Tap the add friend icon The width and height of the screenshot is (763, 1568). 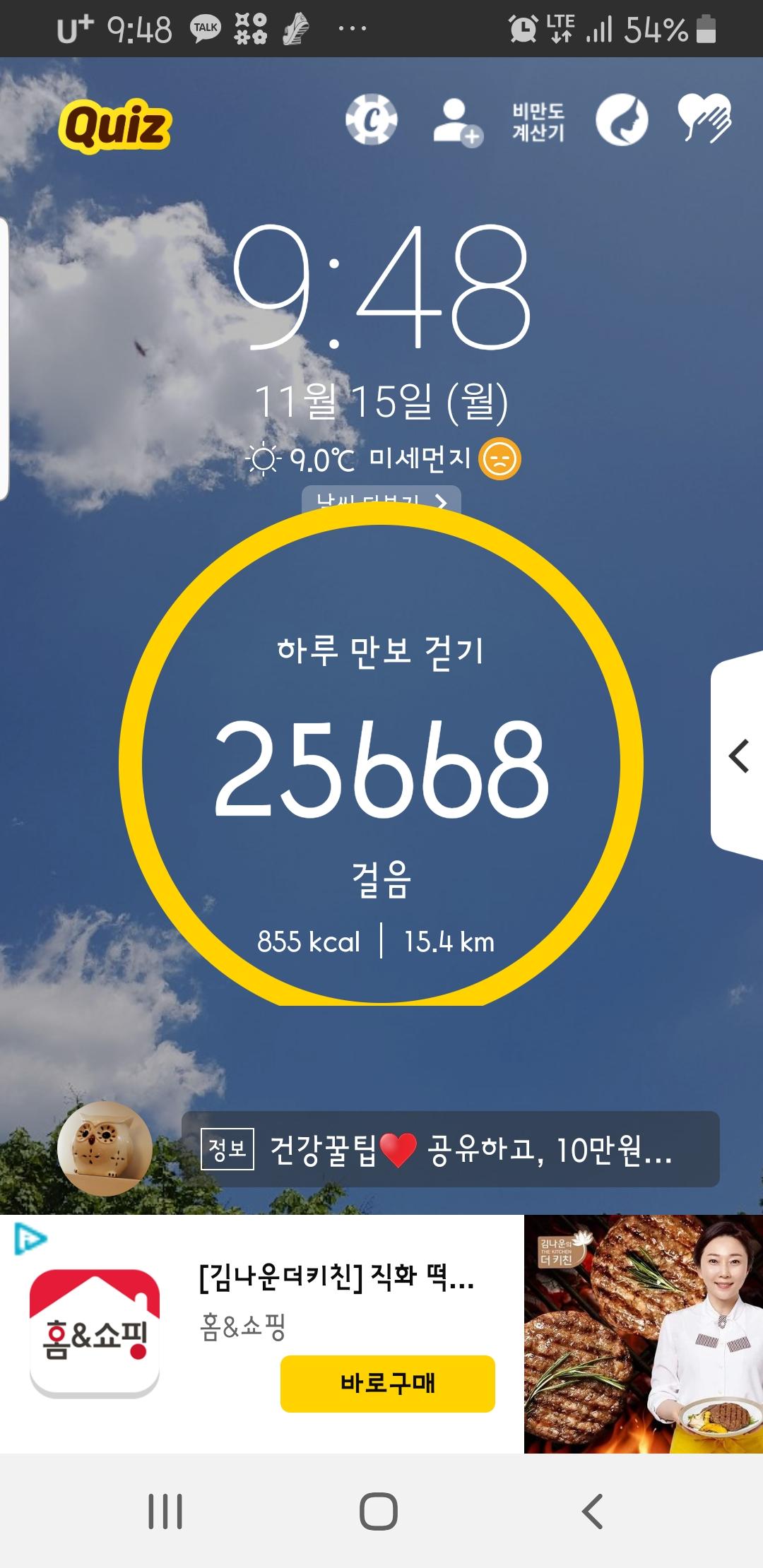(457, 122)
